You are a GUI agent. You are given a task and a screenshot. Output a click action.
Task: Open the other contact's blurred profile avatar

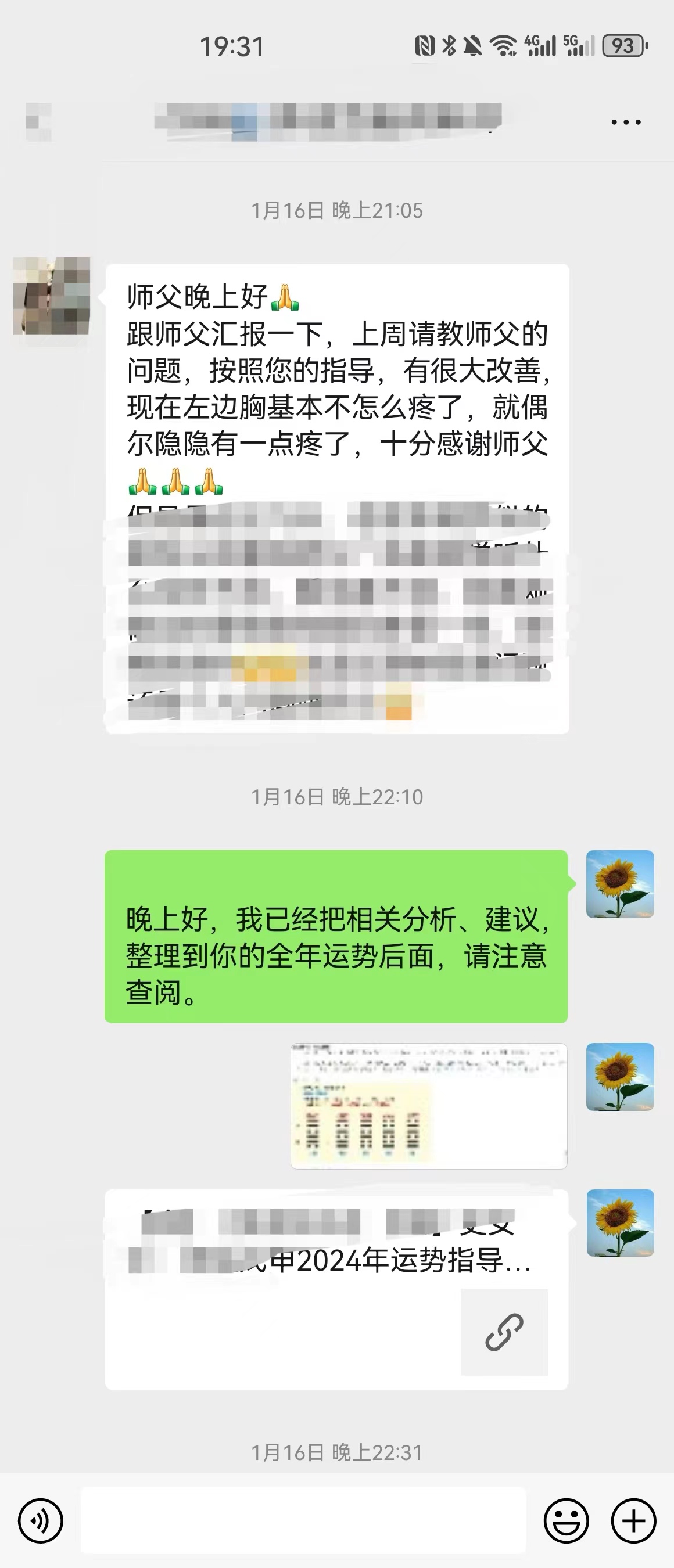point(52,296)
